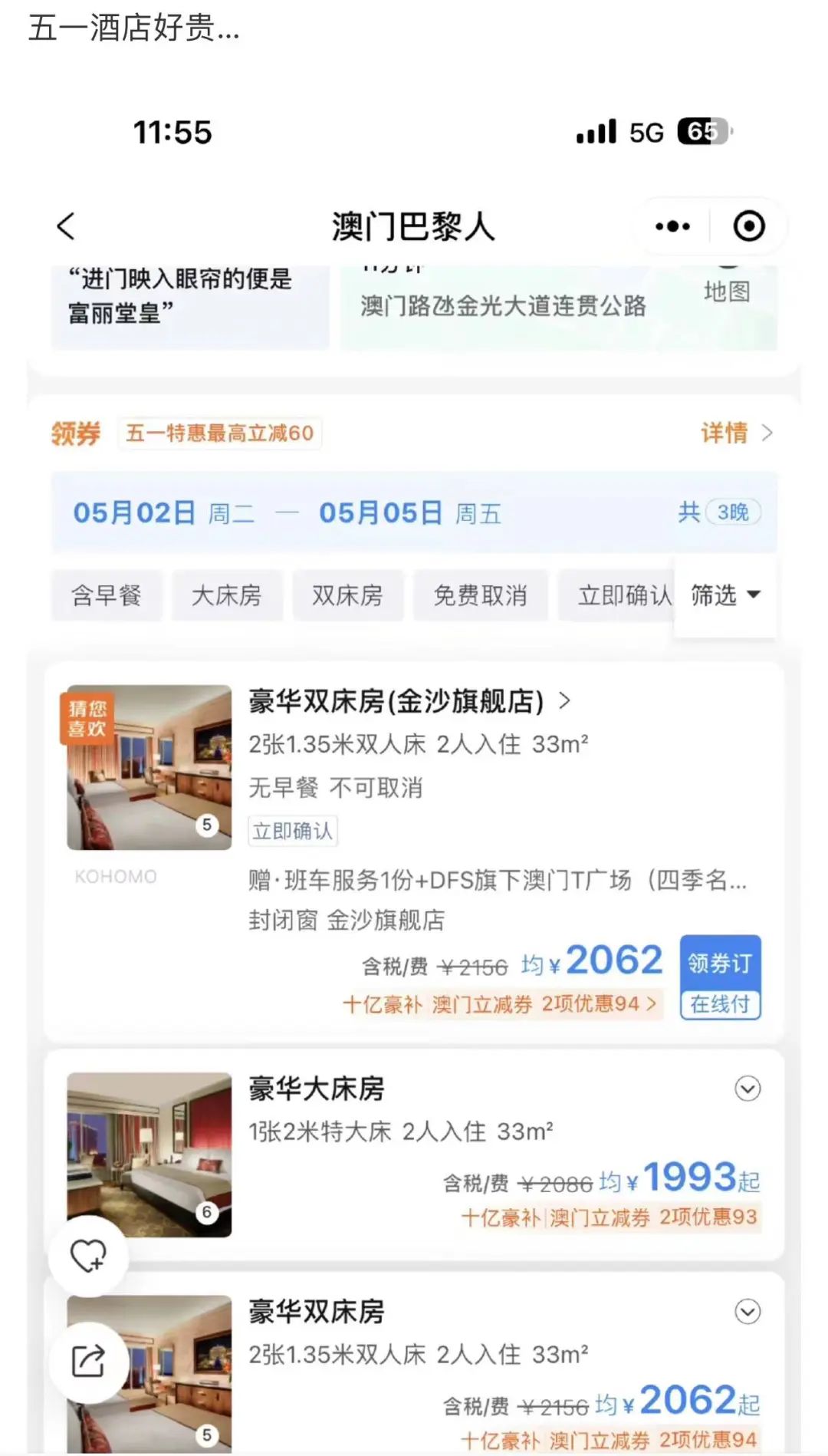
Task: Select the 大床房 filter chip
Action: pyautogui.click(x=227, y=595)
